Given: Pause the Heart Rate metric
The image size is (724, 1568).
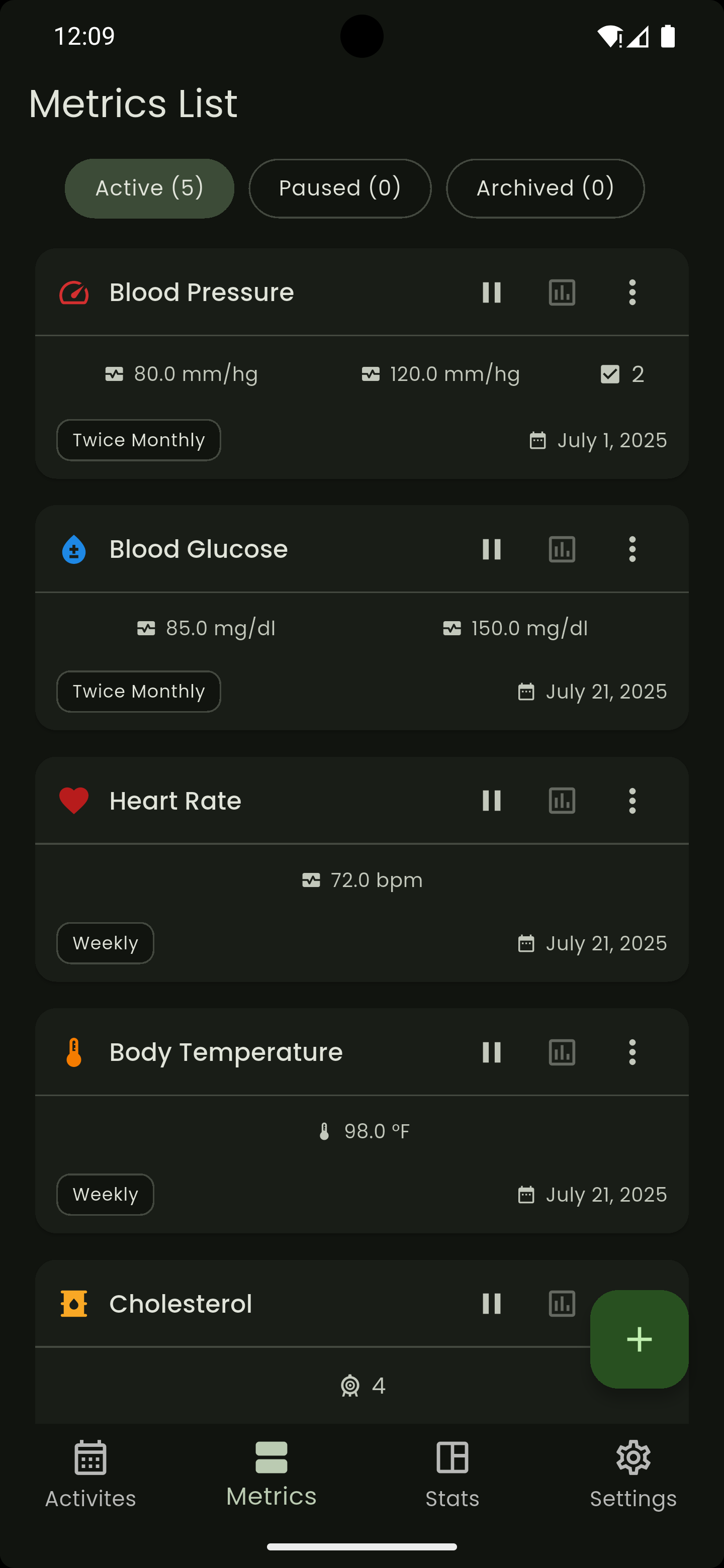Looking at the screenshot, I should [x=491, y=801].
